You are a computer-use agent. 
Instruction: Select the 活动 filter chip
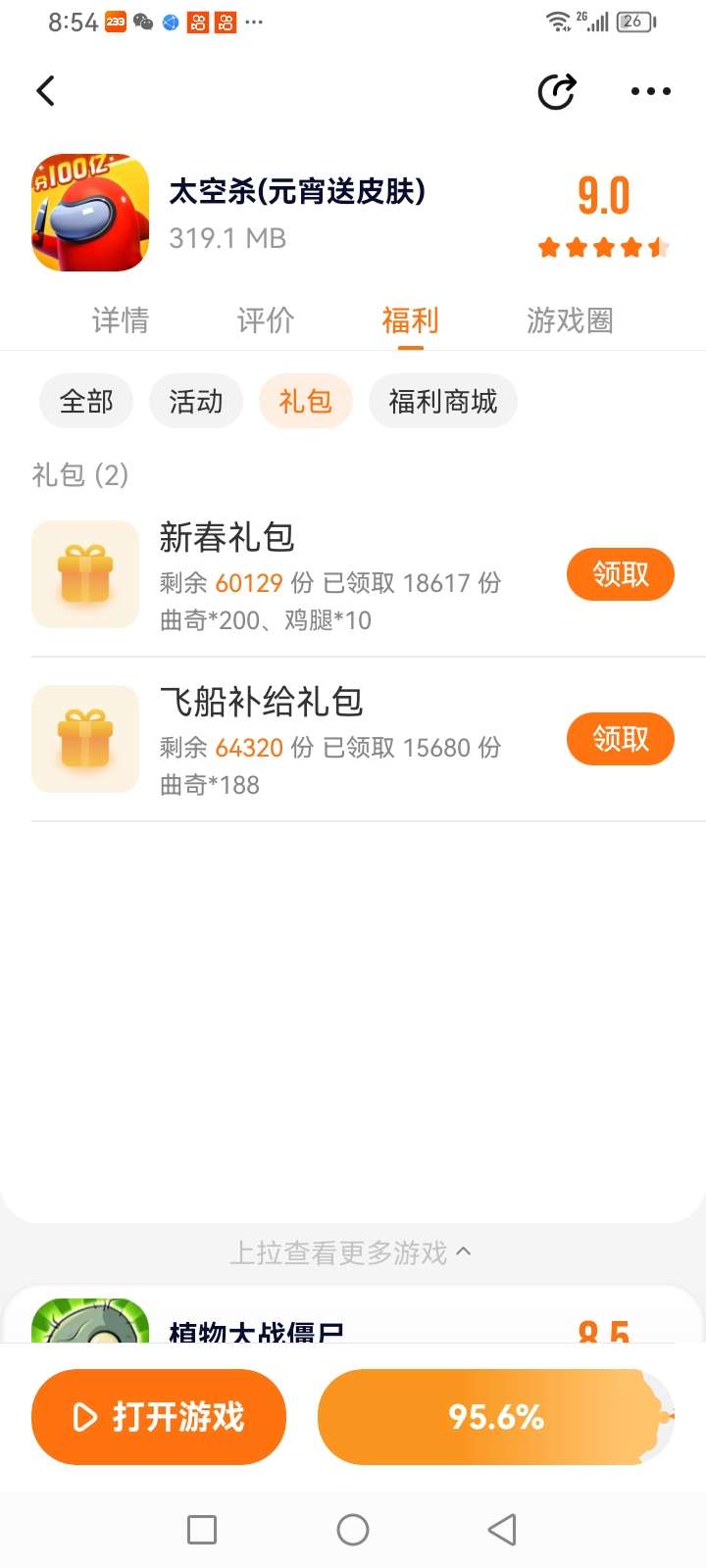click(195, 402)
